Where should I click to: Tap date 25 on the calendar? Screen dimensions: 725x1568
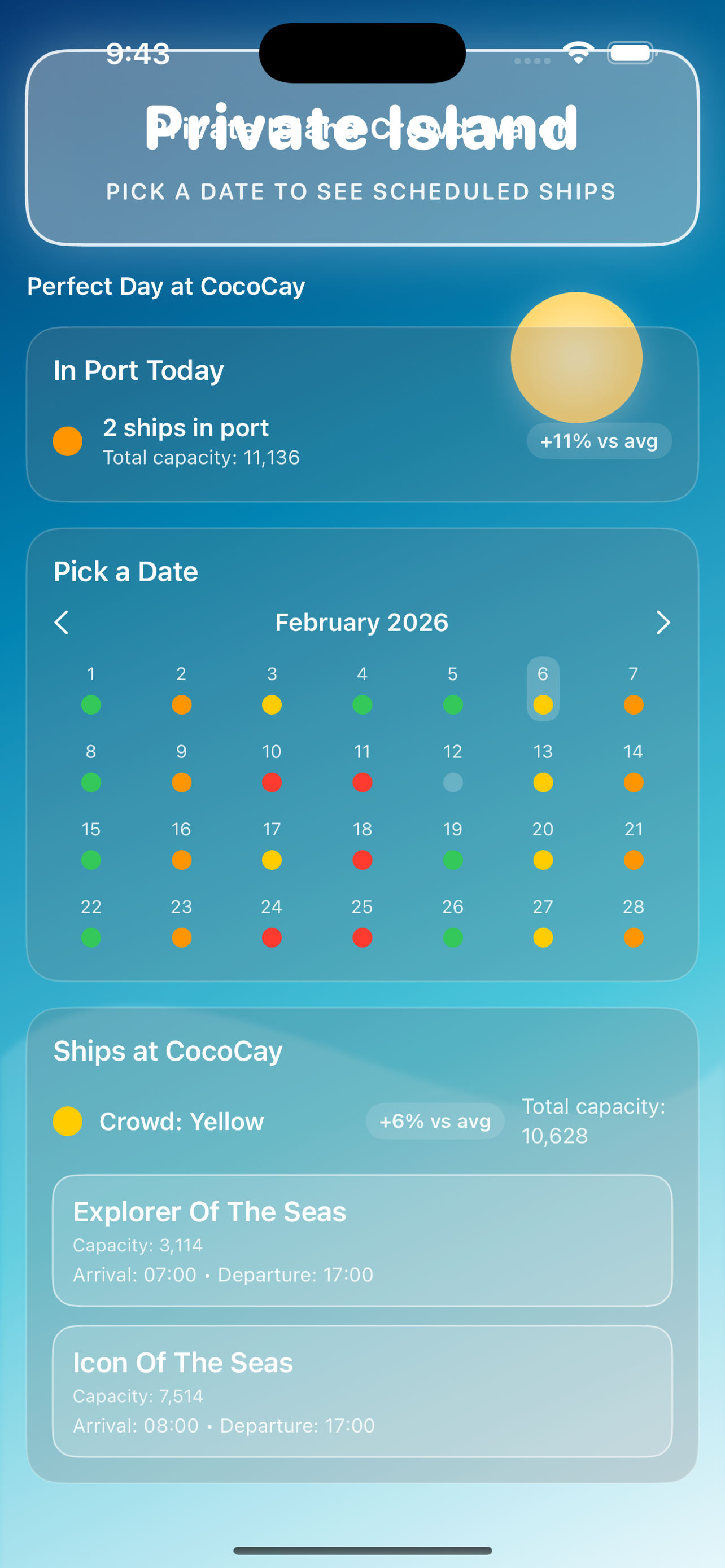click(362, 922)
